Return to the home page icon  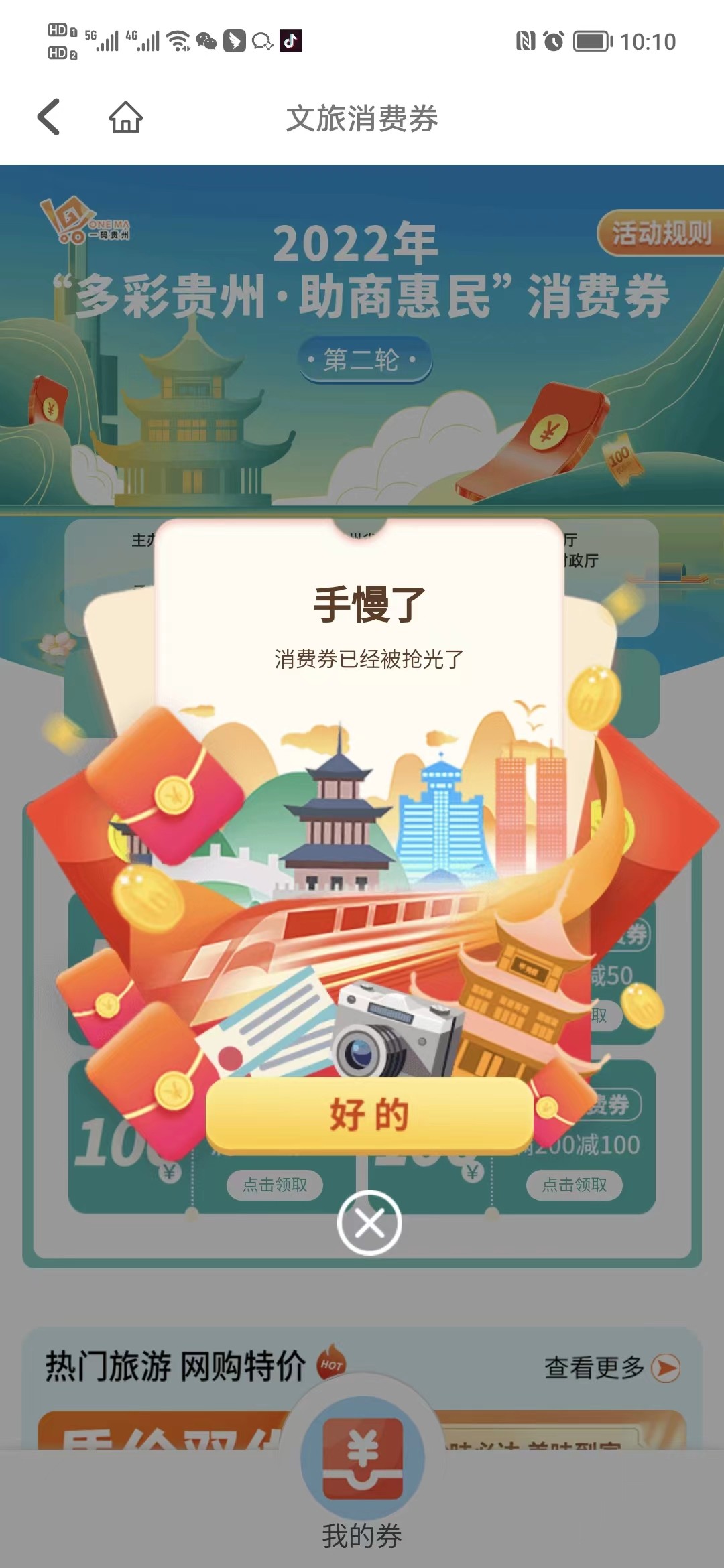(x=125, y=117)
